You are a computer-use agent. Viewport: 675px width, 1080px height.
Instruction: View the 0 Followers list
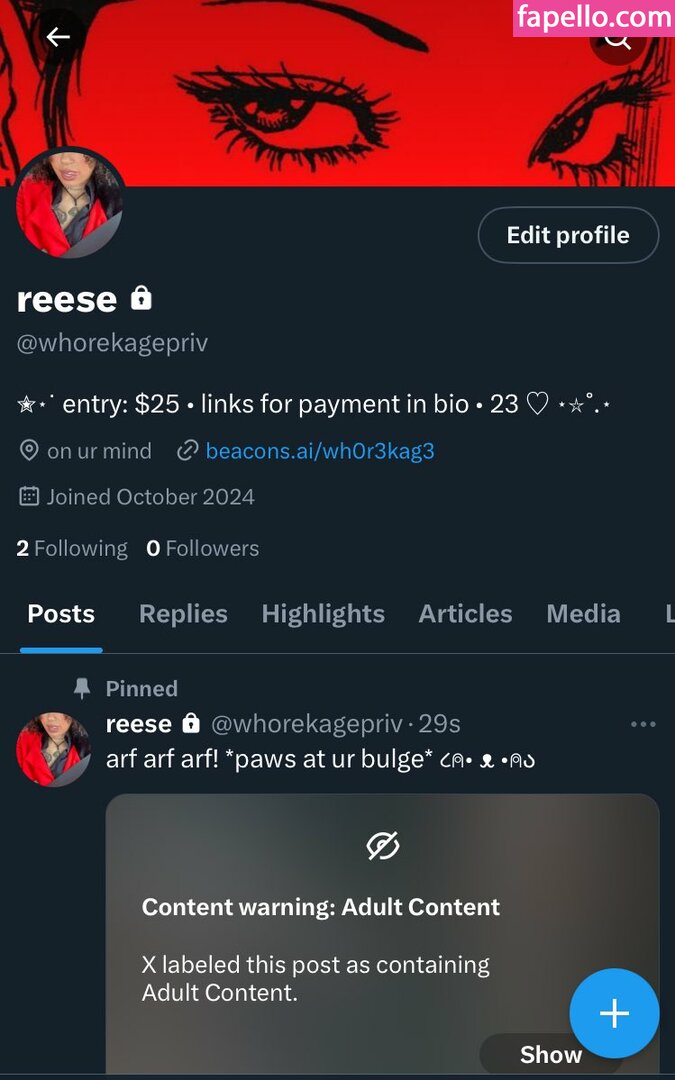coord(202,548)
